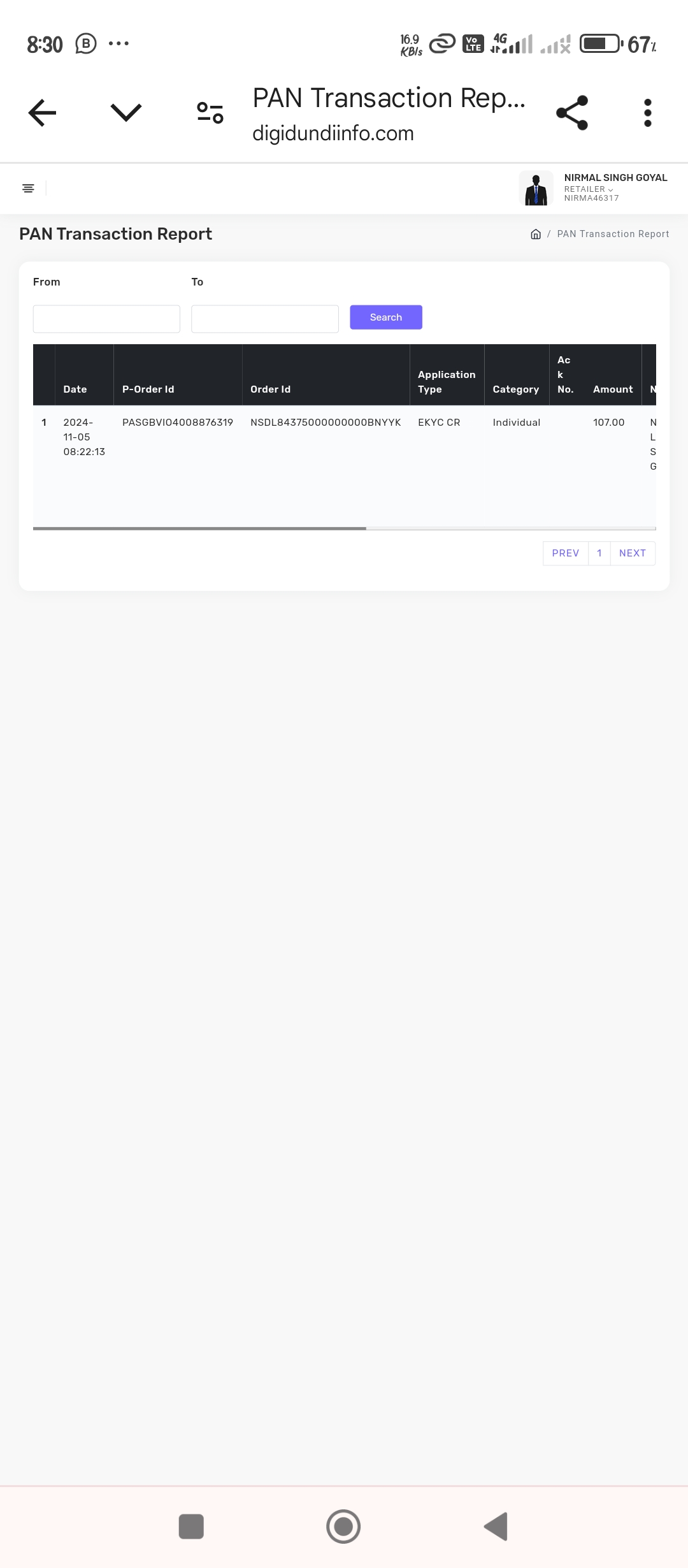Select the From date field
688x1568 pixels.
[x=106, y=319]
